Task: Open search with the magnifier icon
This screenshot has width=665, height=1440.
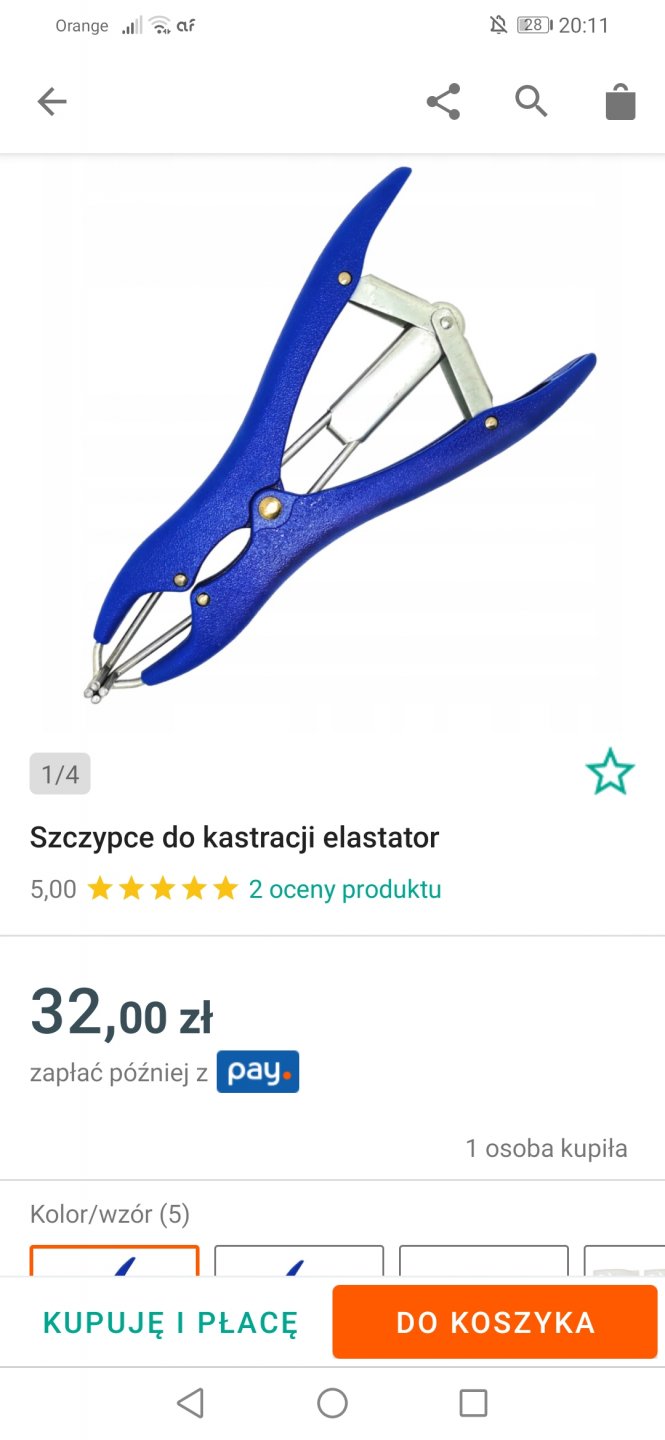Action: click(x=531, y=101)
